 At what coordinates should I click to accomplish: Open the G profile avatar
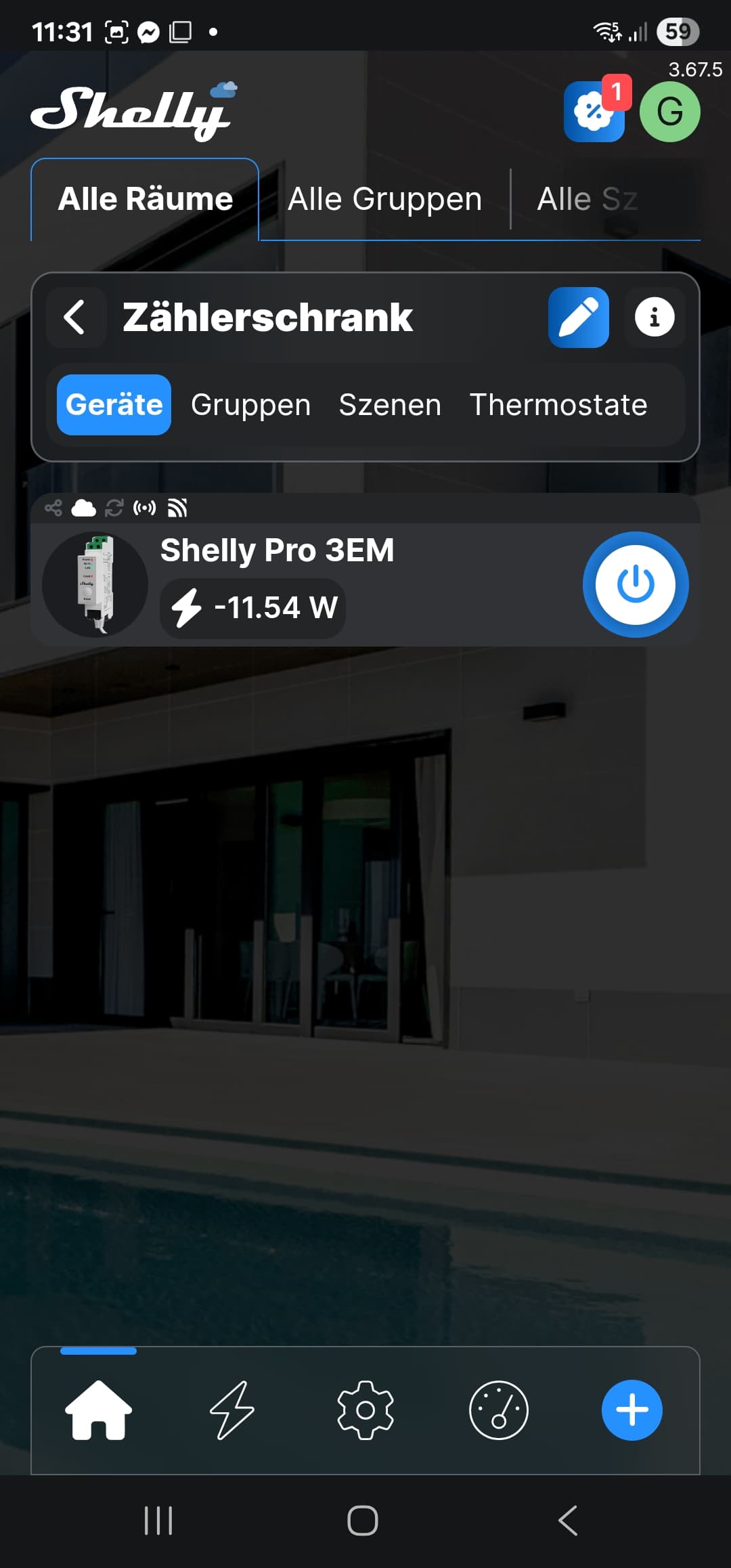click(670, 111)
